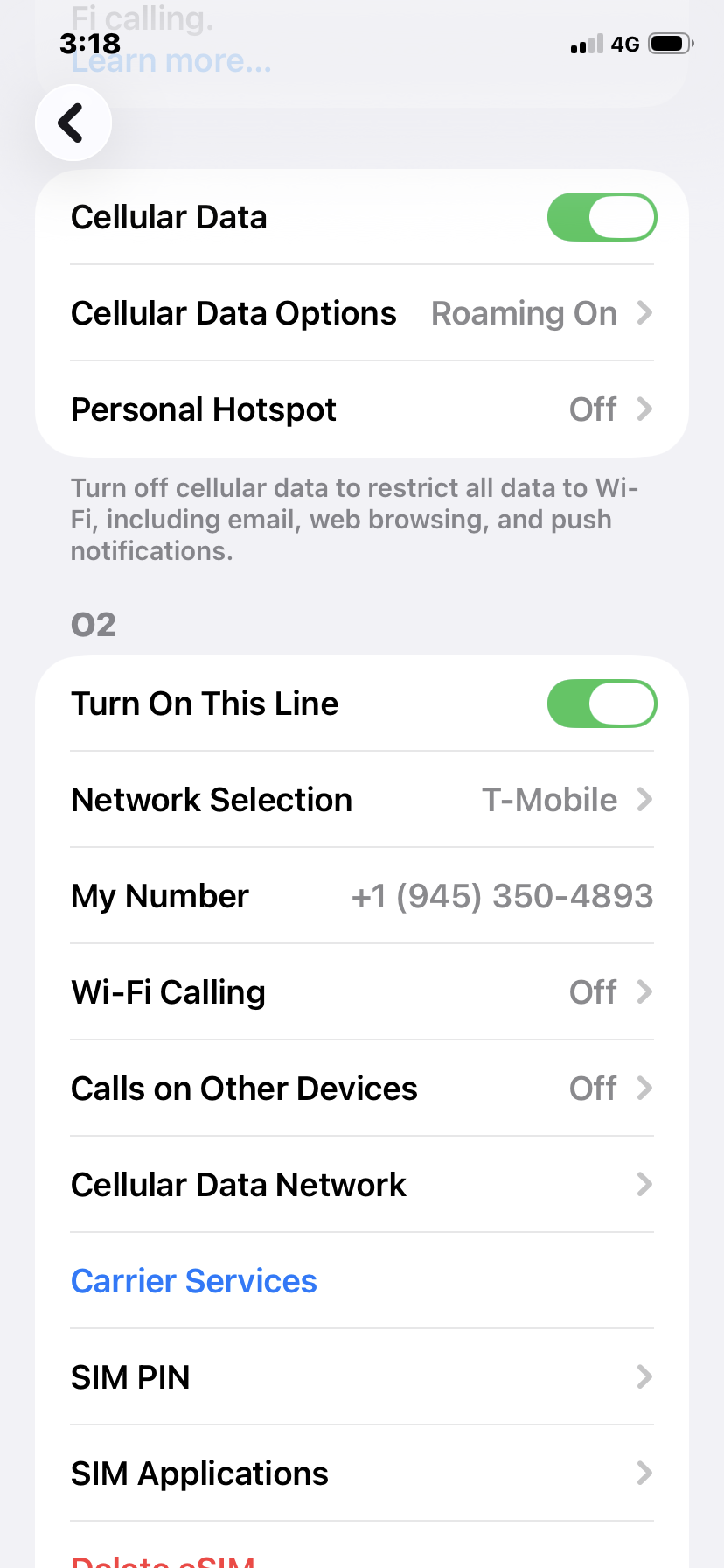Turn off this O2 line
Screen dimensions: 724x1568
602,703
